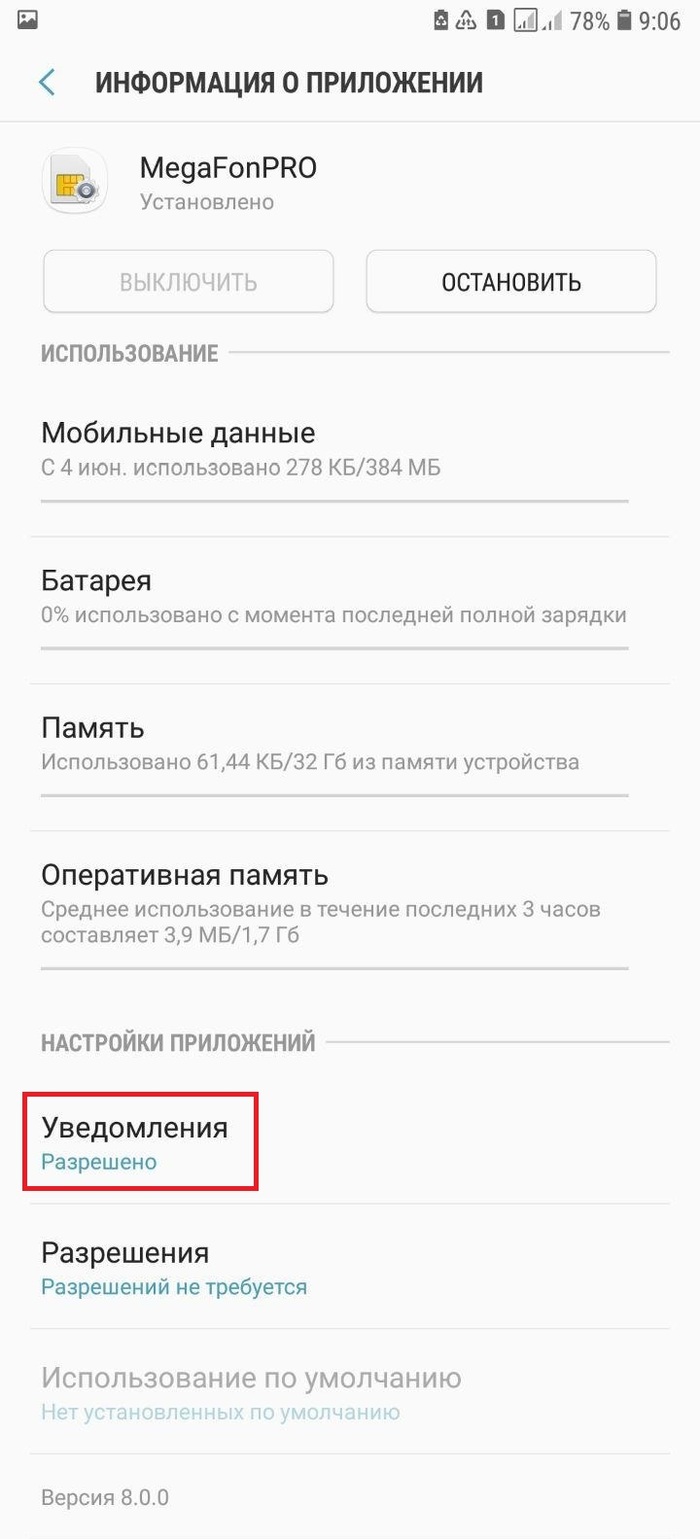Image resolution: width=700 pixels, height=1539 pixels.
Task: Open Уведомления settings for MegaFonPRO
Action: click(x=140, y=1141)
